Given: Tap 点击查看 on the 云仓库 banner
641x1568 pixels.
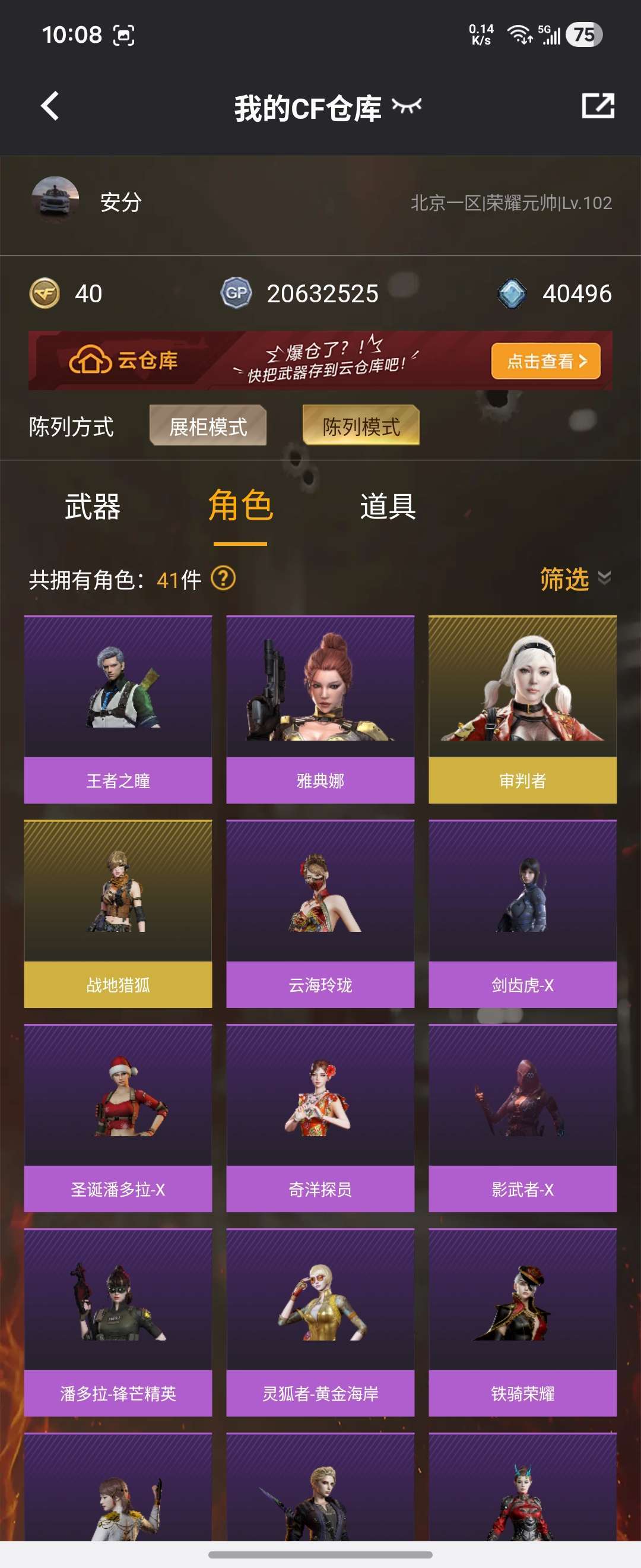Looking at the screenshot, I should pyautogui.click(x=545, y=361).
